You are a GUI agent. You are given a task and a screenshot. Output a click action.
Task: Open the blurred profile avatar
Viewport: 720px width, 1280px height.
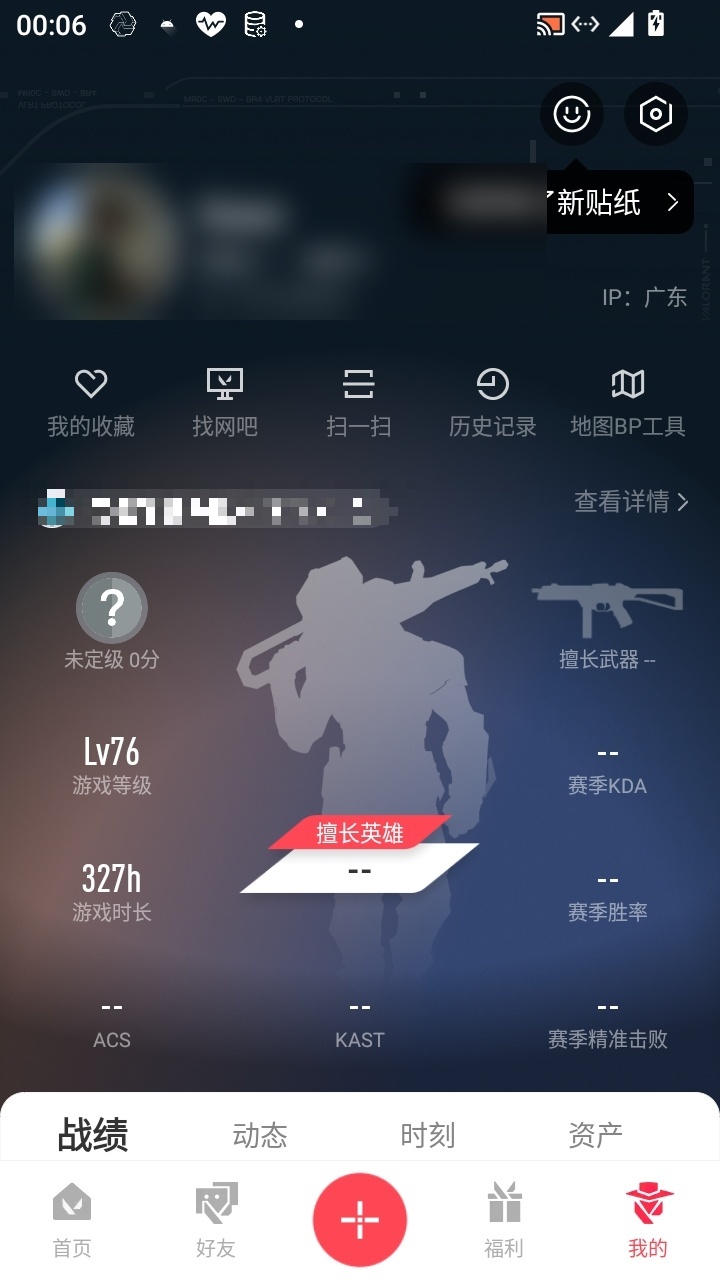pyautogui.click(x=98, y=242)
